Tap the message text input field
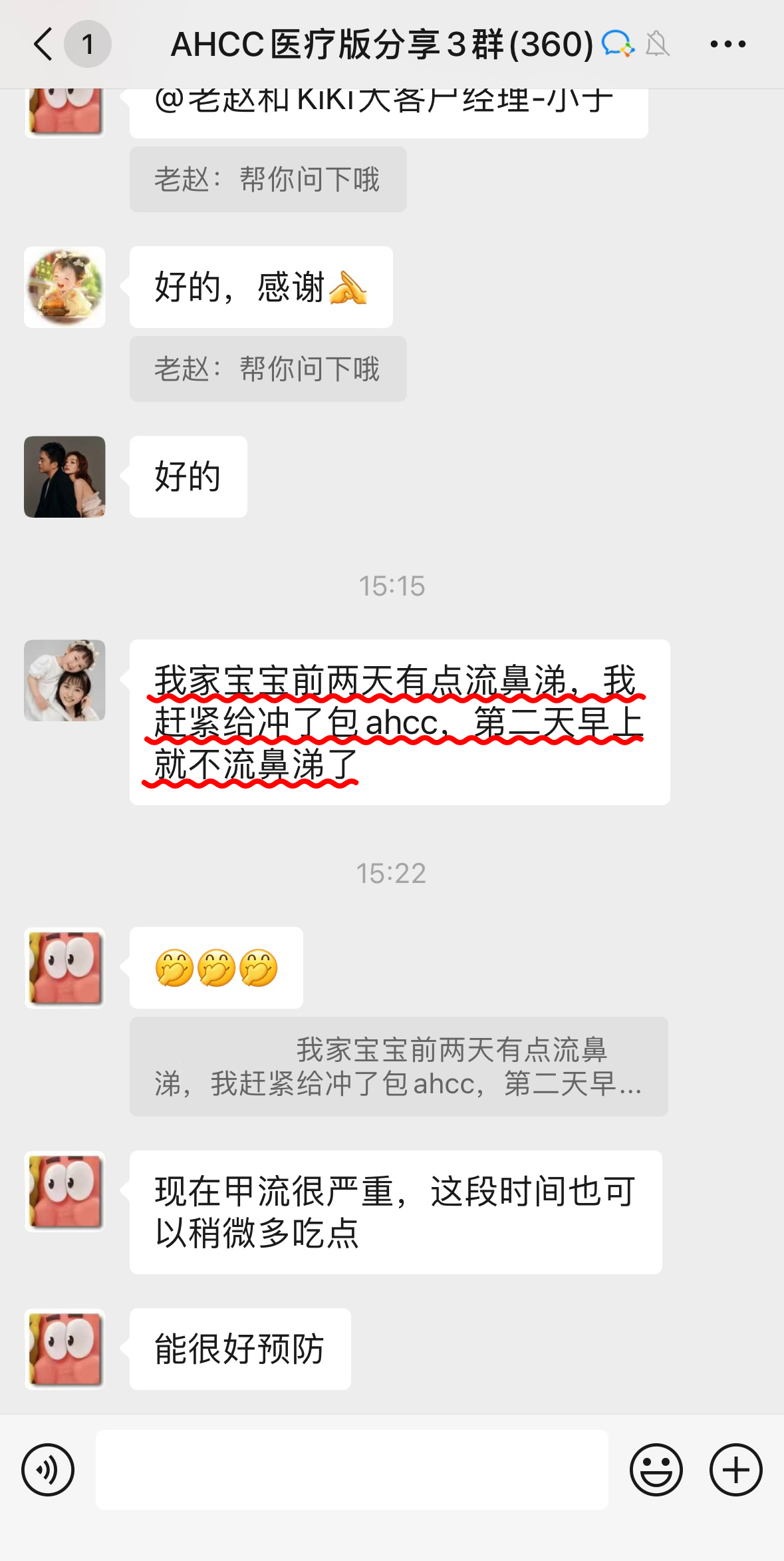Image resolution: width=784 pixels, height=1561 pixels. tap(352, 1469)
